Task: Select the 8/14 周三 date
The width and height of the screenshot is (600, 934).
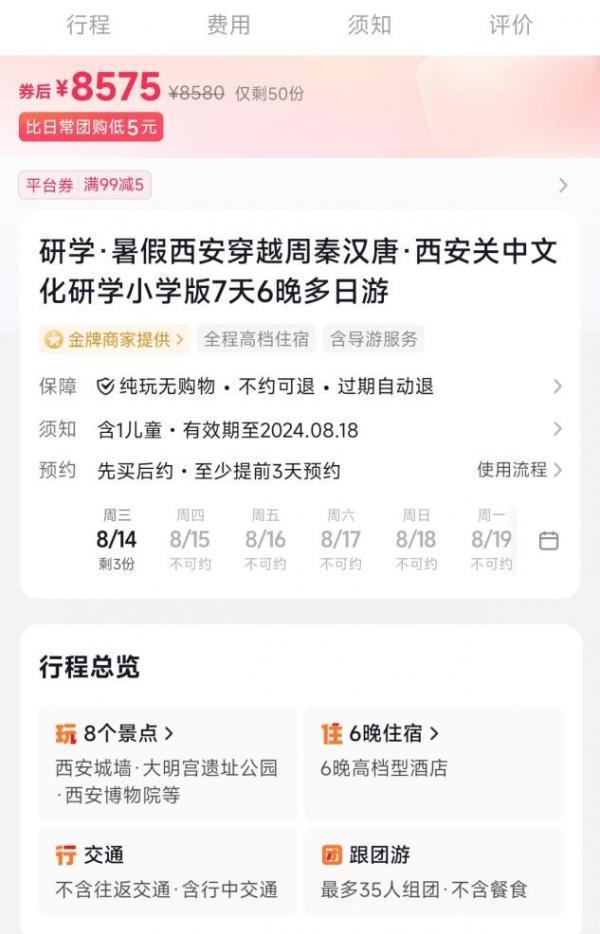Action: [x=116, y=540]
